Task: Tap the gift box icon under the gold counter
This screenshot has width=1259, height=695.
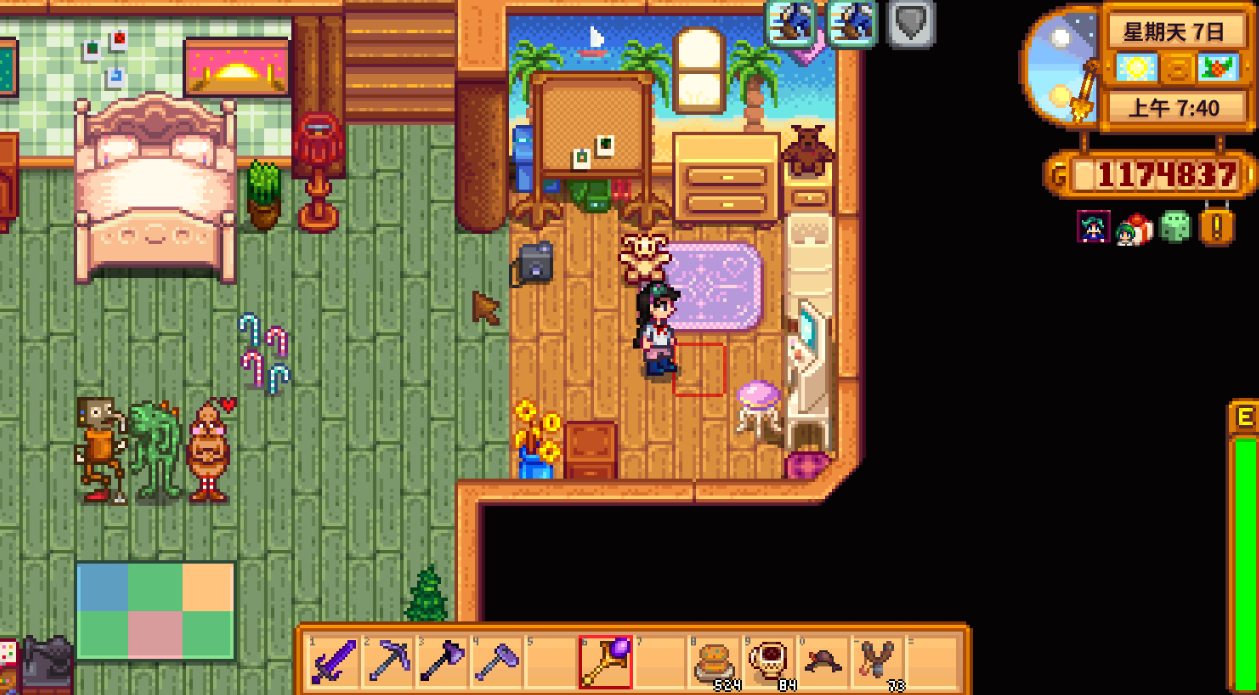Action: click(1135, 228)
